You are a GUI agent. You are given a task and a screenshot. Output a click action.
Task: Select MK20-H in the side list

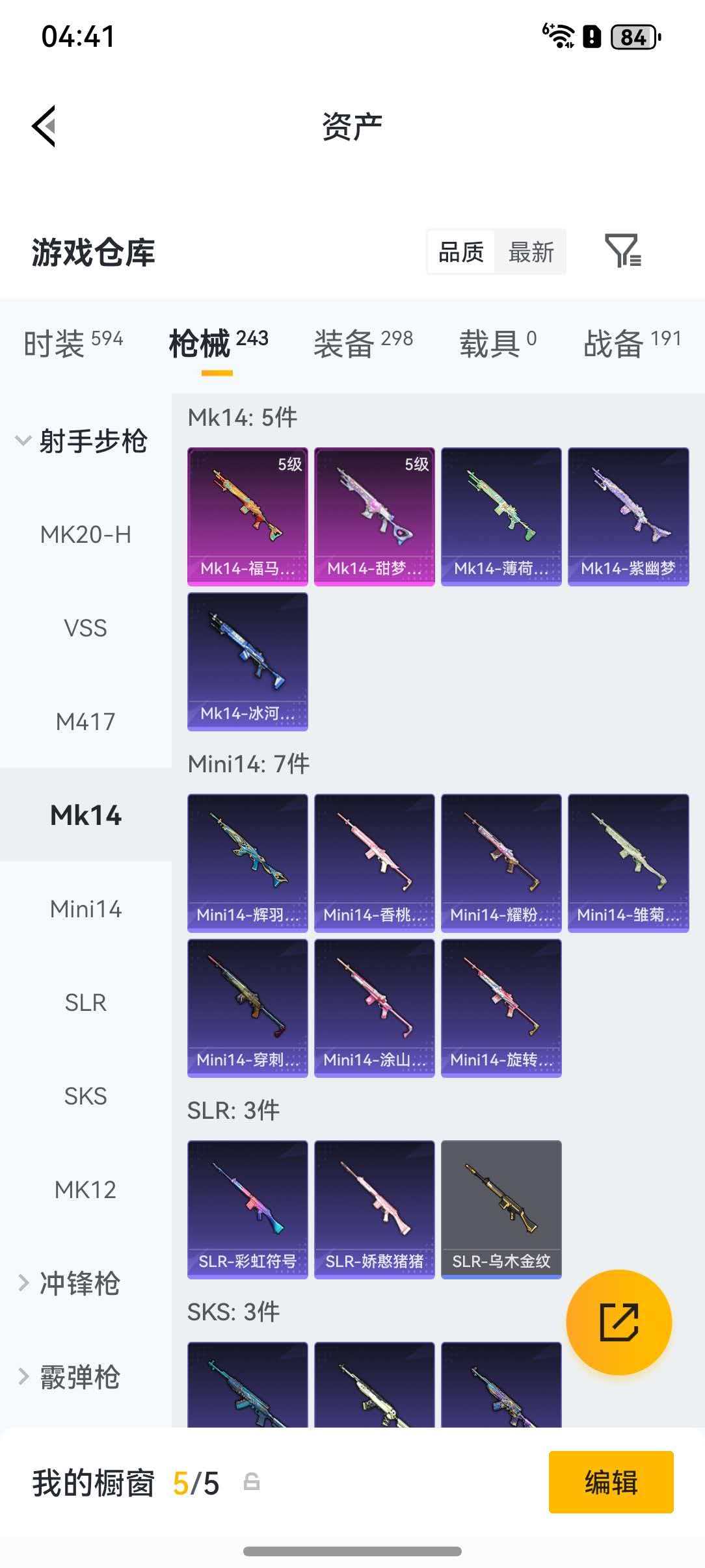tap(85, 534)
